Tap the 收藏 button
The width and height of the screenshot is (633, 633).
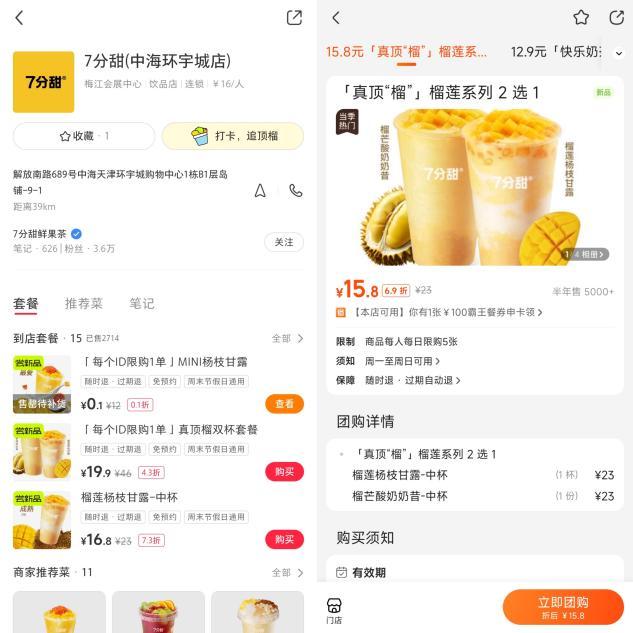click(84, 136)
